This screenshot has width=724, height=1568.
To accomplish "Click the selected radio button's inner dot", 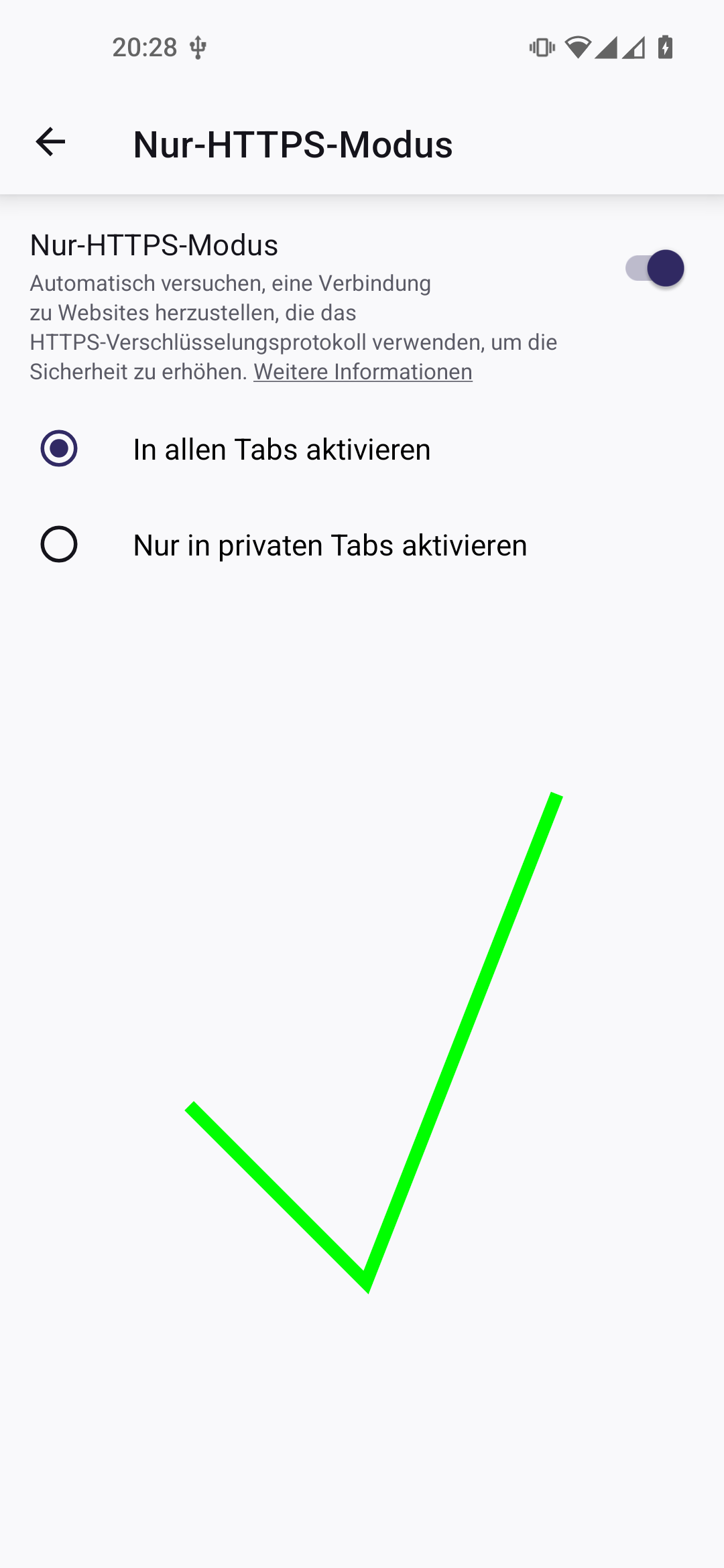I will point(60,449).
